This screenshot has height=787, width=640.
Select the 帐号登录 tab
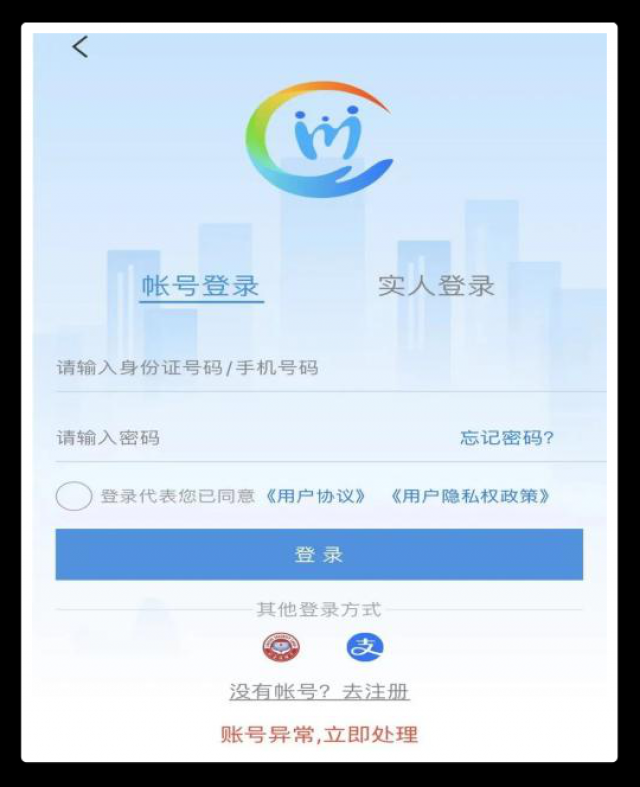click(201, 286)
